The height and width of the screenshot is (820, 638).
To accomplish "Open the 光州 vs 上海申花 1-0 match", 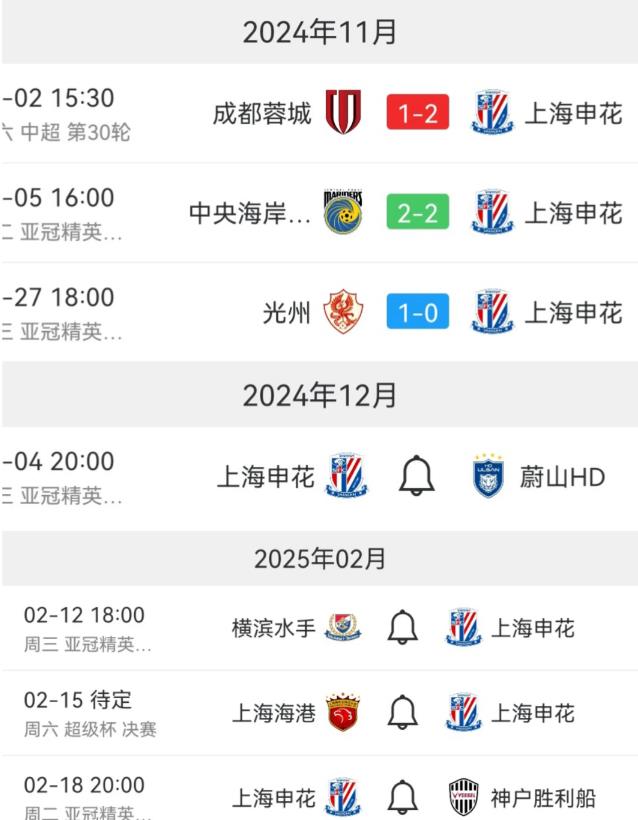I will (319, 312).
